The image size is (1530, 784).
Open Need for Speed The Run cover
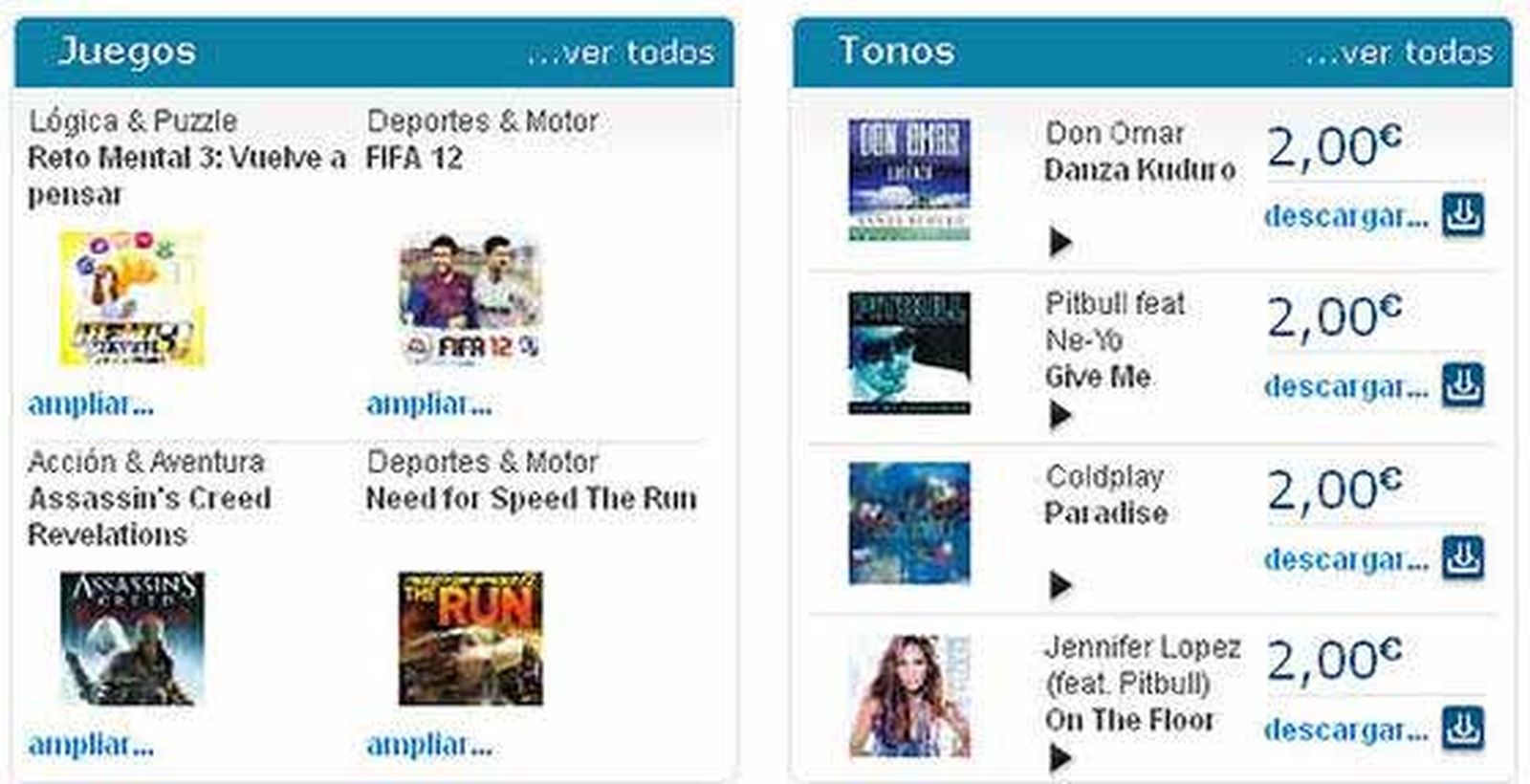[470, 638]
